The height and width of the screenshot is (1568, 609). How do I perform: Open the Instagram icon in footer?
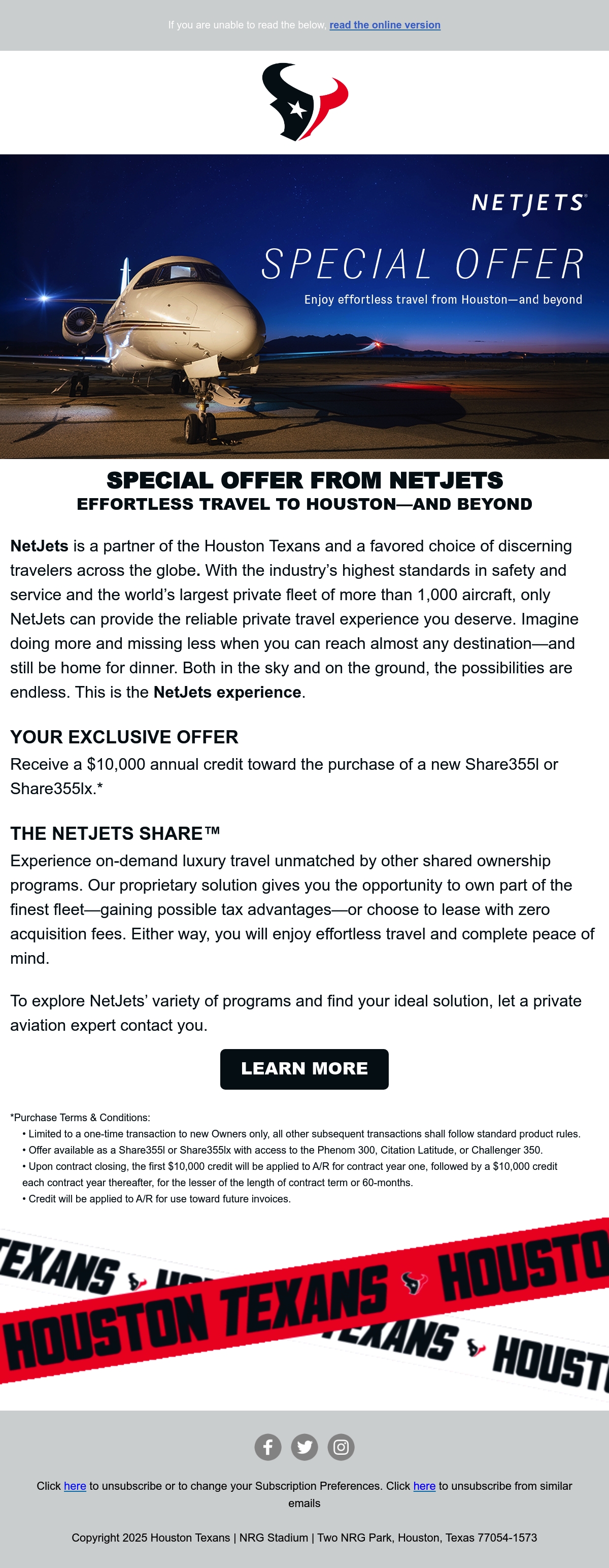[341, 1447]
